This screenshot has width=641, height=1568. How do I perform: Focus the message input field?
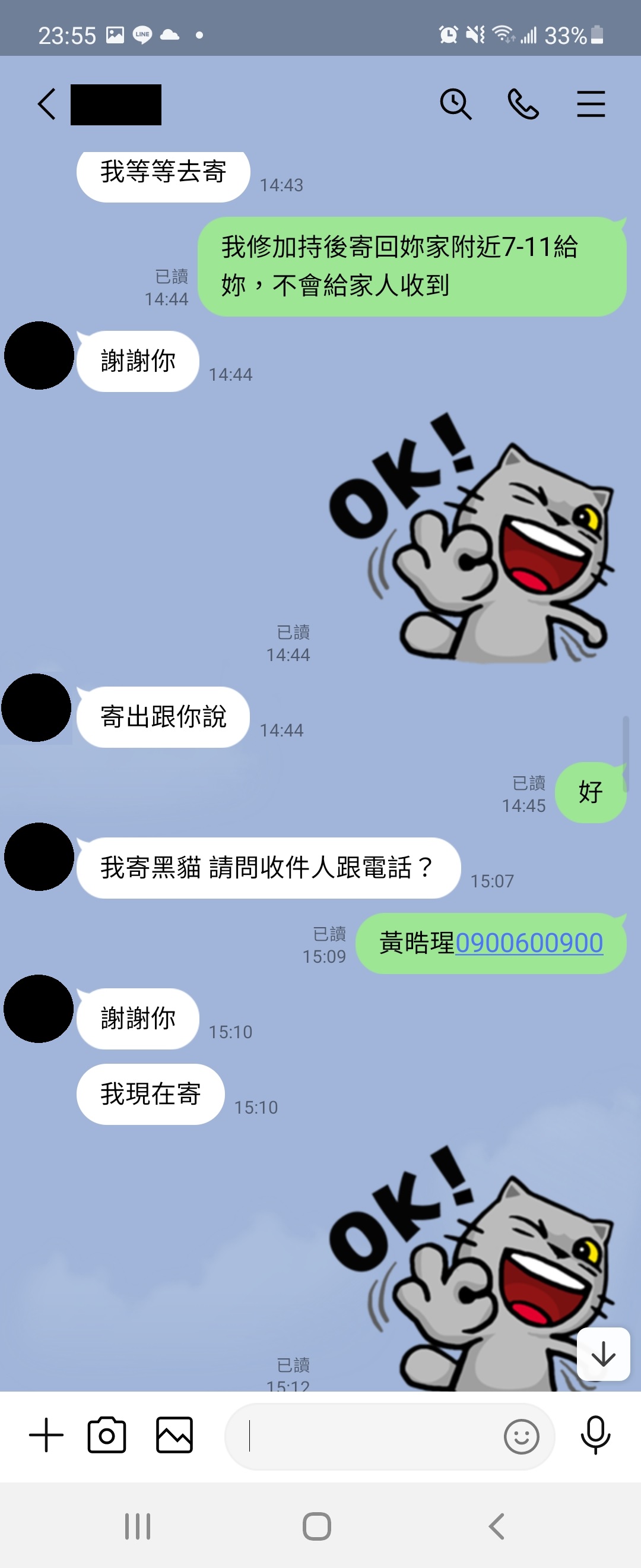365,1437
